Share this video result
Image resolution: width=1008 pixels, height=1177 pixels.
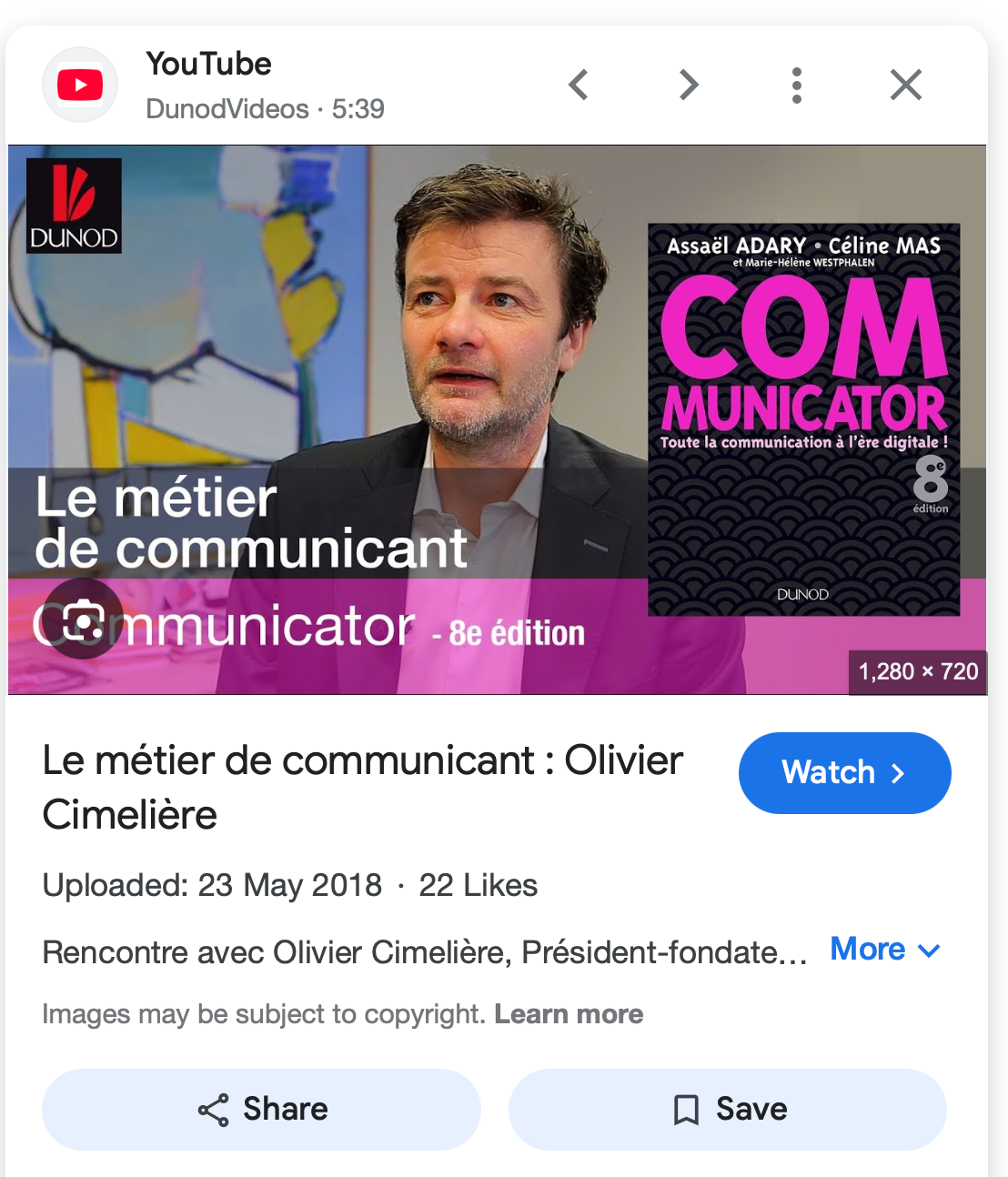pyautogui.click(x=262, y=1110)
